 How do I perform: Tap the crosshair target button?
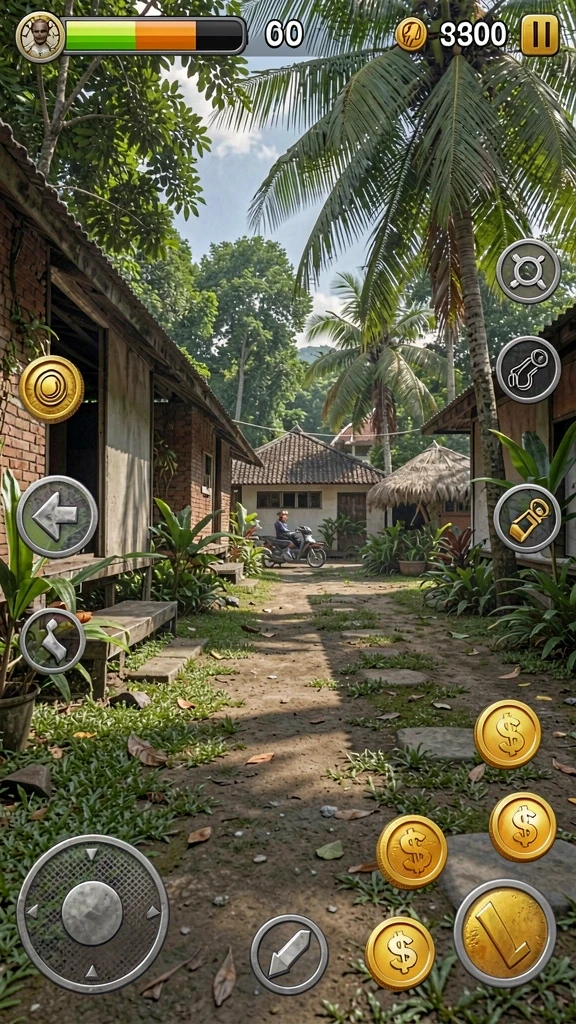point(528,271)
